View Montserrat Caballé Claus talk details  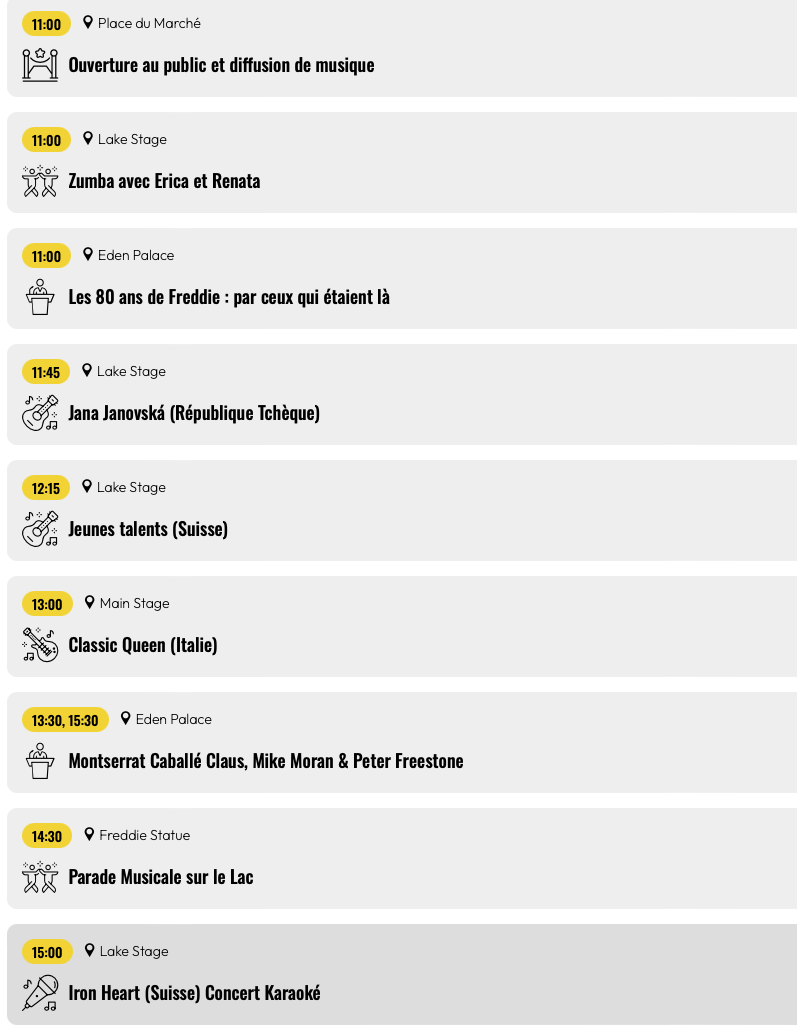401,742
